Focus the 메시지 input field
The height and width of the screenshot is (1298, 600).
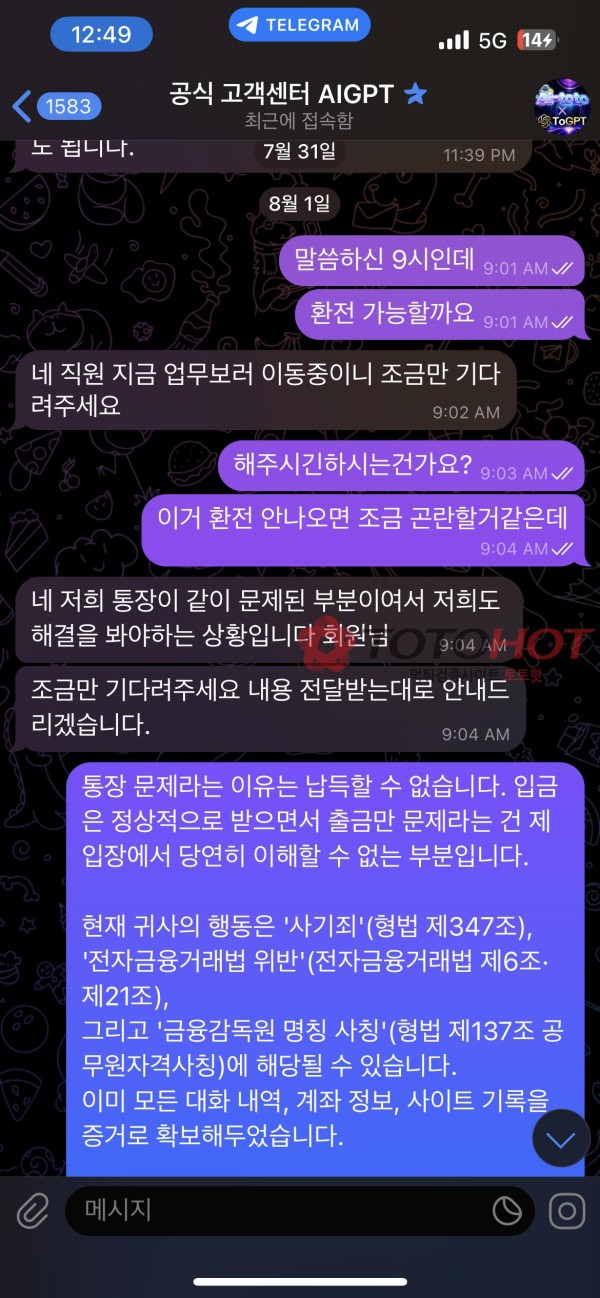point(280,1211)
